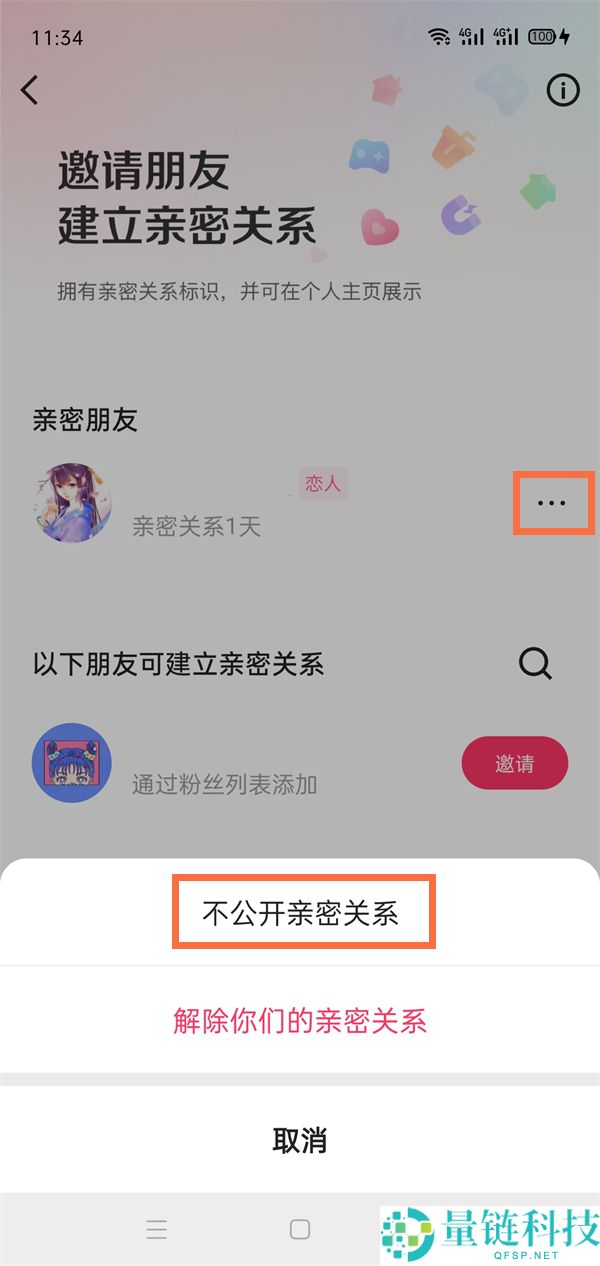Open the system recent apps menu button
This screenshot has width=600, height=1266.
(x=156, y=1230)
